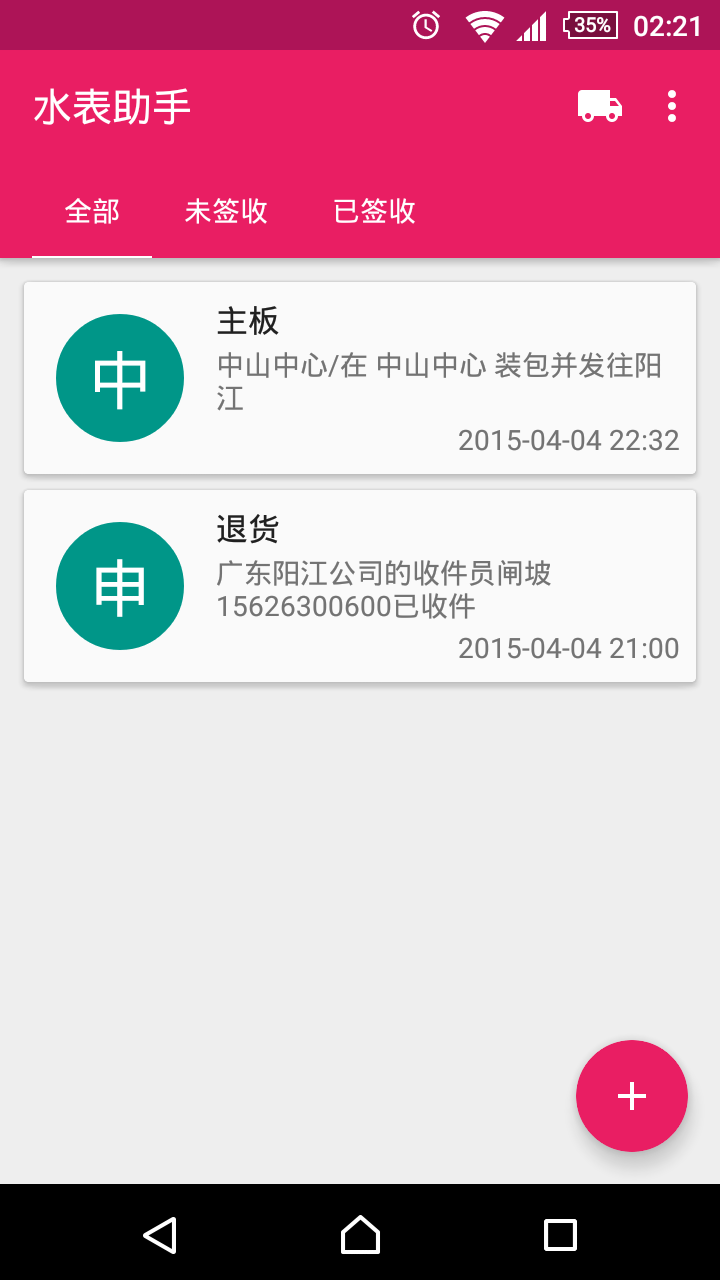Go back using the system back button

160,1235
